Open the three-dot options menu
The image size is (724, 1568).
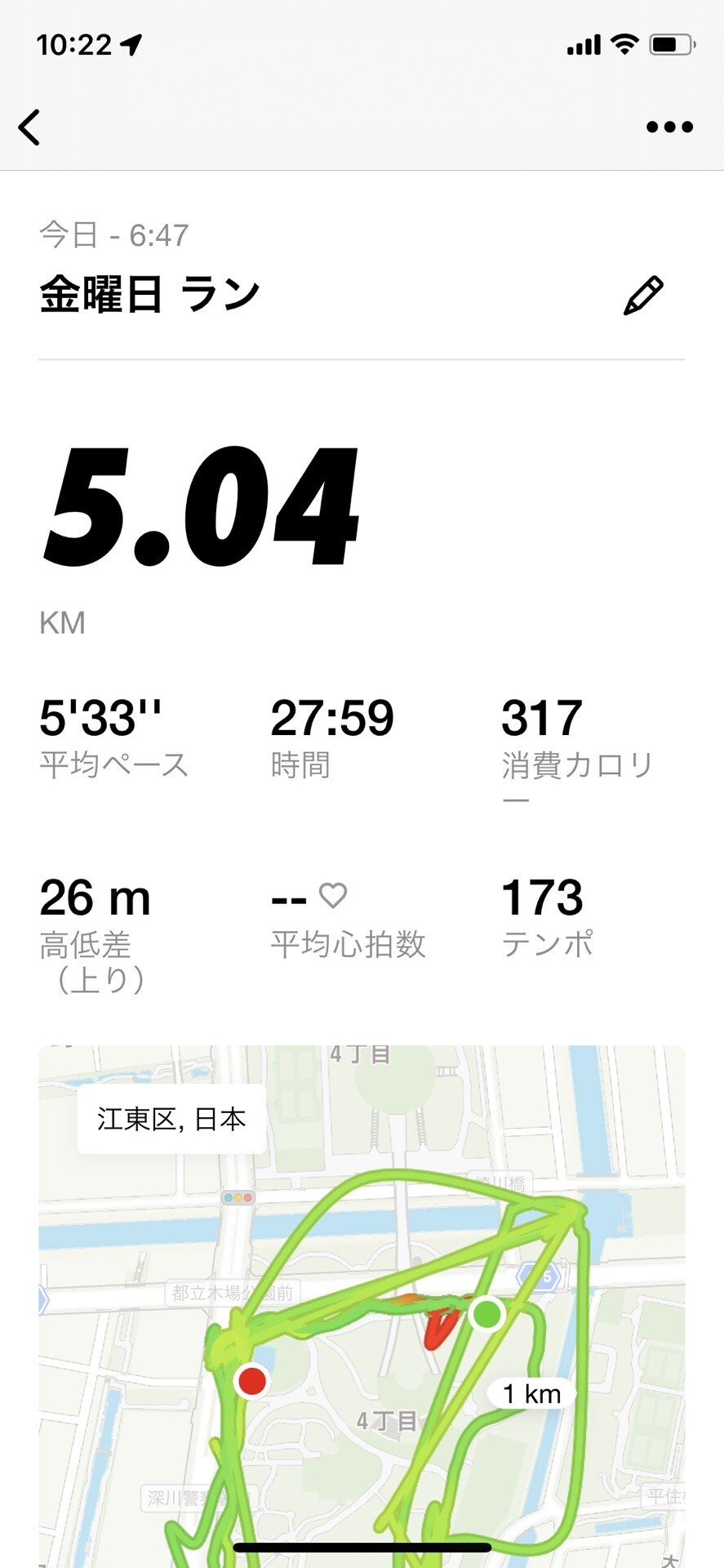(668, 127)
